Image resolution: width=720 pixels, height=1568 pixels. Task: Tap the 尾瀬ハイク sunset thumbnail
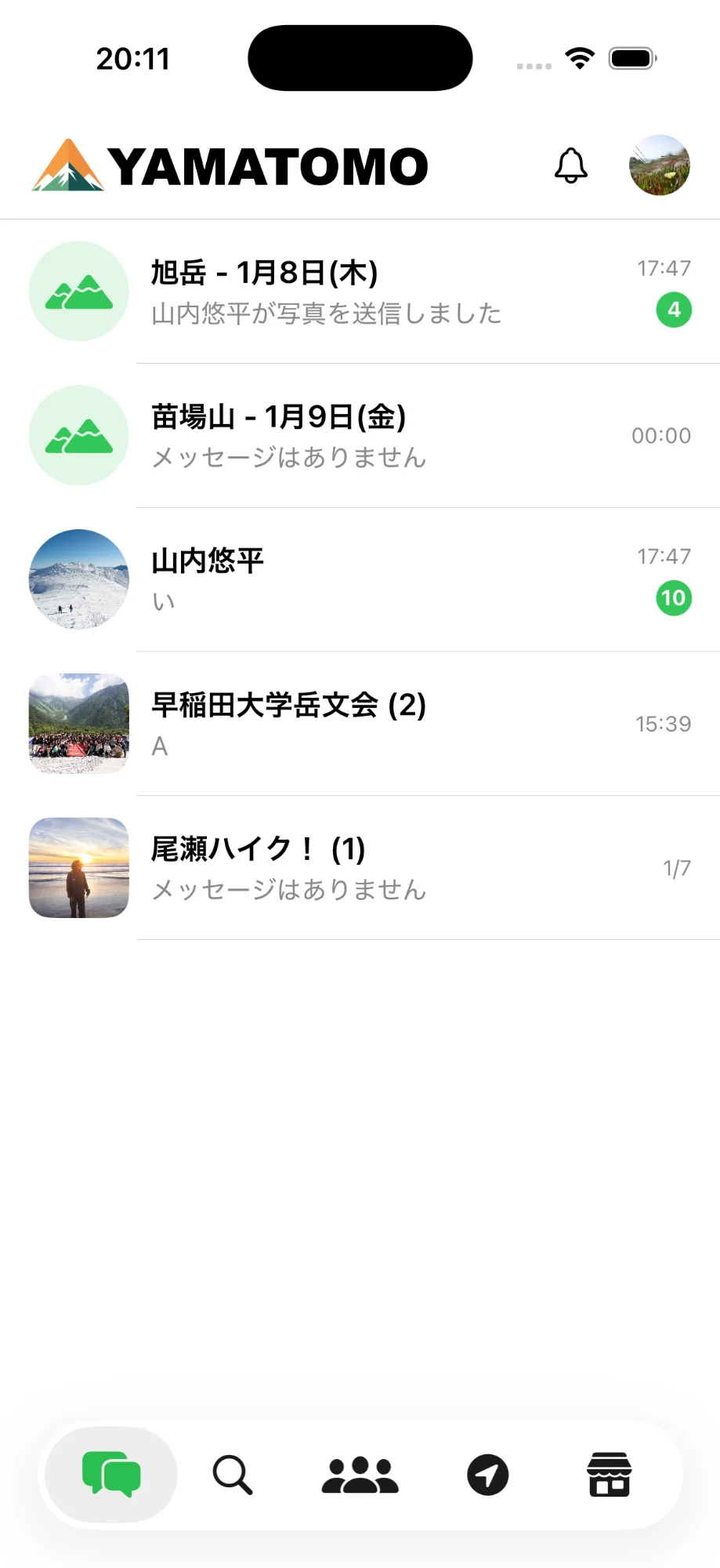tap(78, 867)
